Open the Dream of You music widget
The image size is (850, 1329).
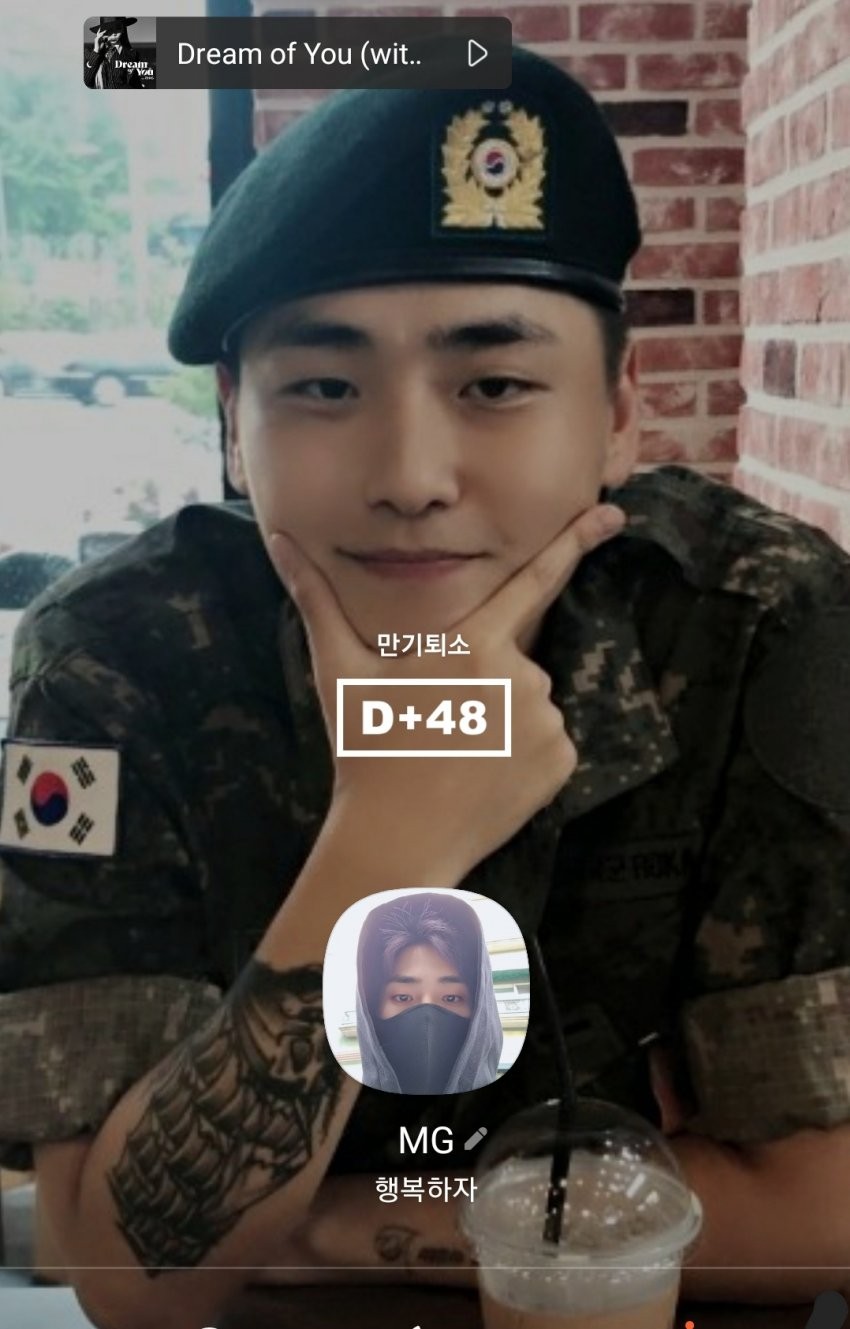click(298, 54)
